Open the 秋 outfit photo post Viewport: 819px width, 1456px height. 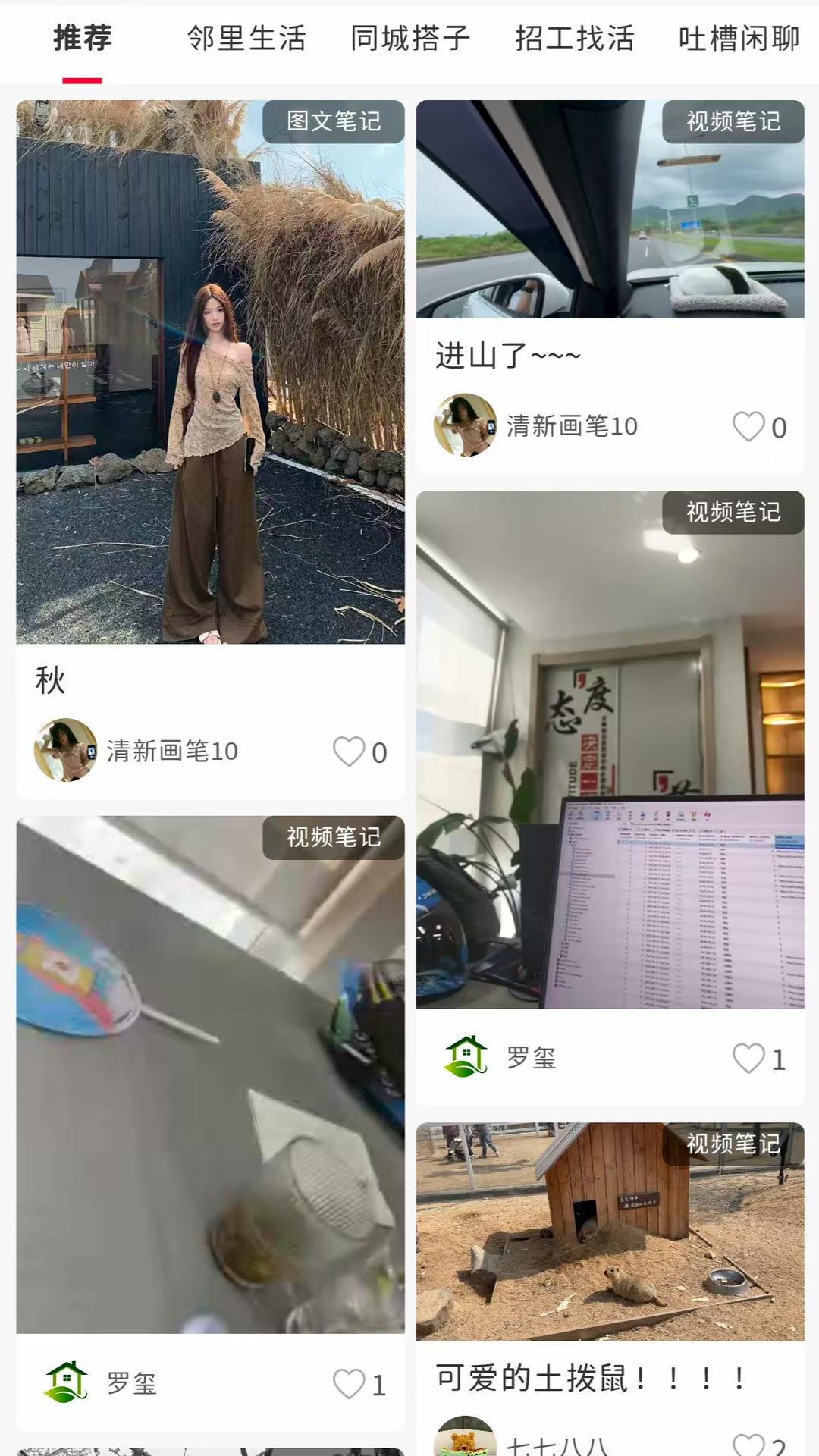coord(211,372)
